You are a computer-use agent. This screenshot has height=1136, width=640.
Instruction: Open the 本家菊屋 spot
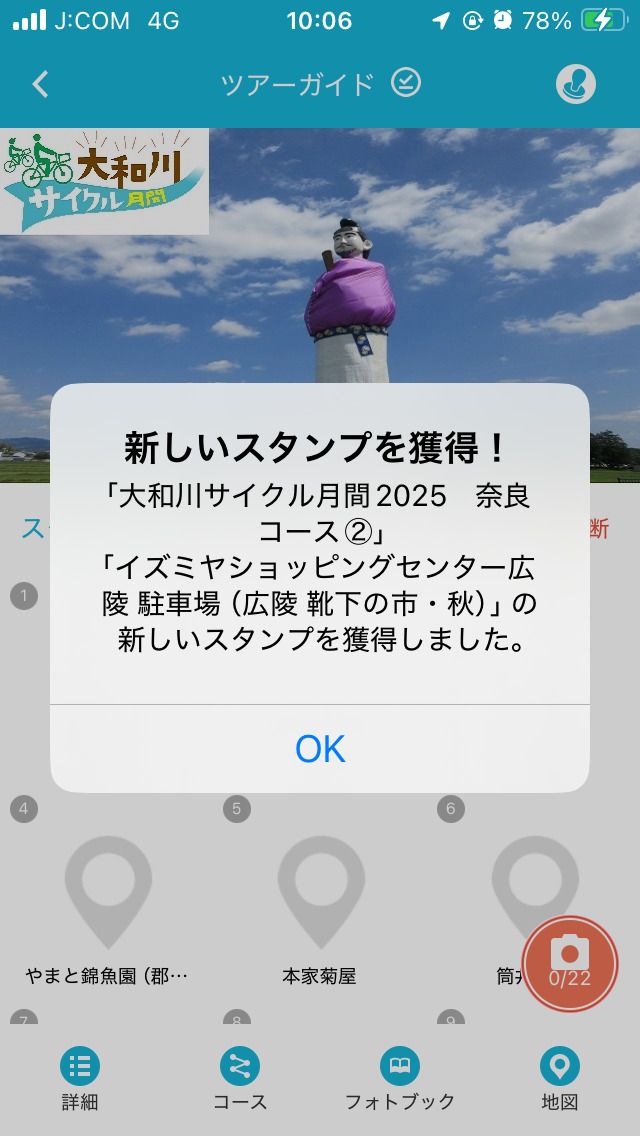tap(320, 900)
